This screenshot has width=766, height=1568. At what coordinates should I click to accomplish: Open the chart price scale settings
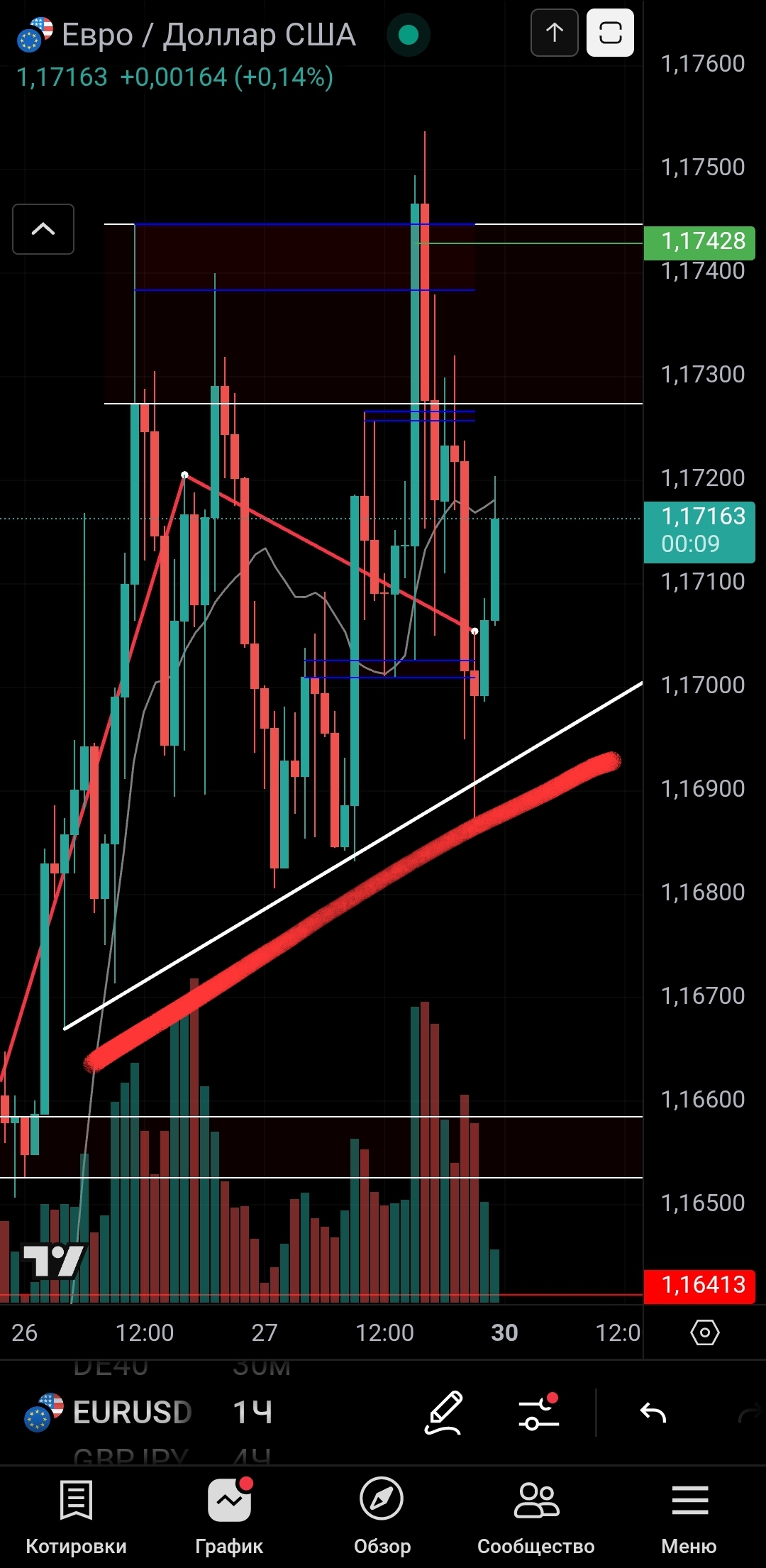pyautogui.click(x=704, y=1332)
